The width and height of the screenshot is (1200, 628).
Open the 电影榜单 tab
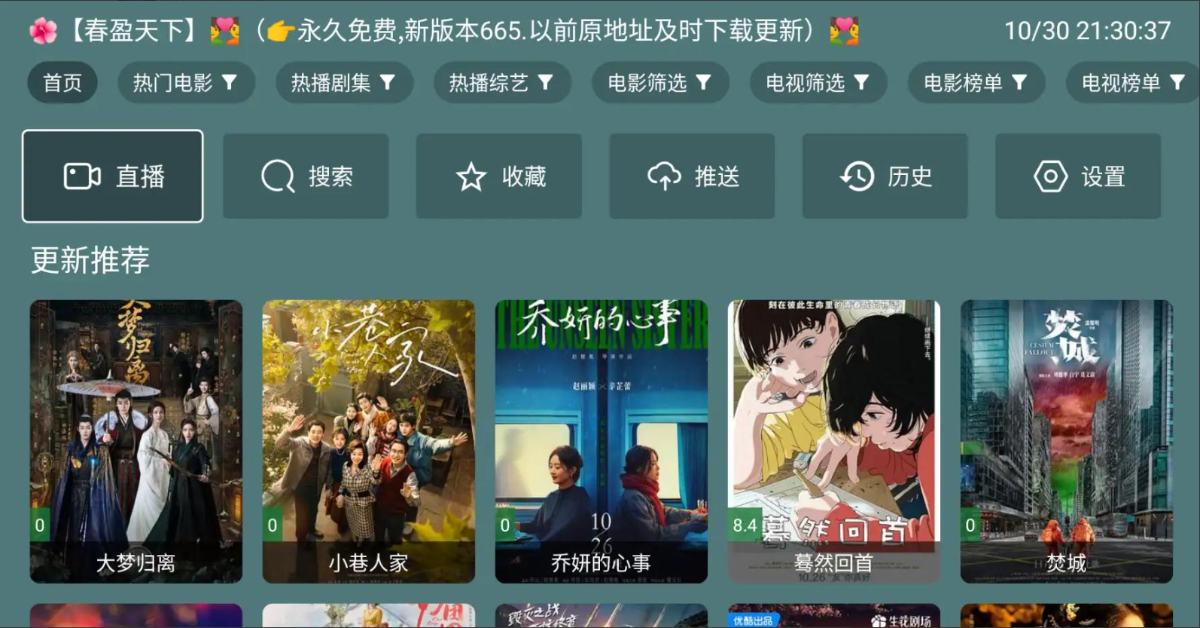click(976, 83)
